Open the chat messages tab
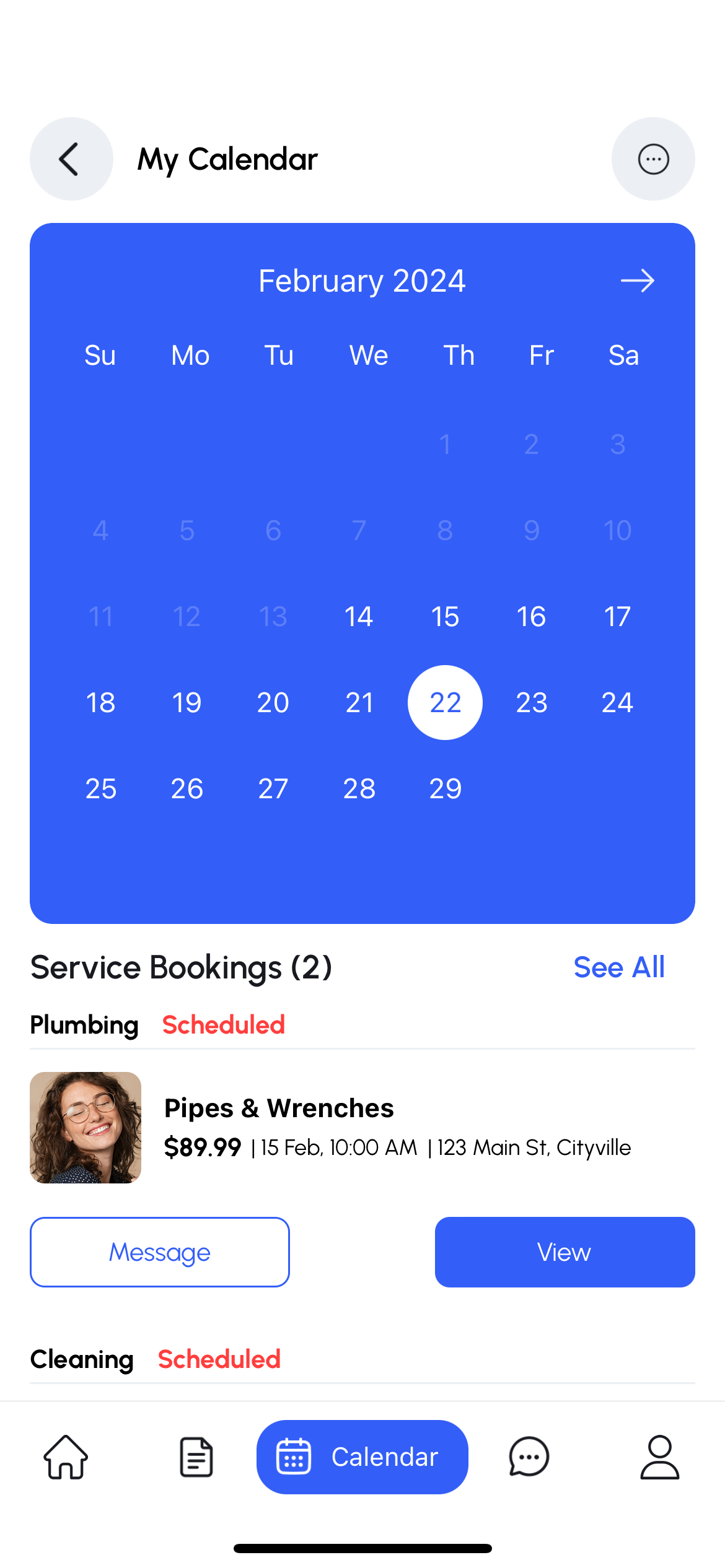This screenshot has height=1568, width=725. (x=529, y=1457)
